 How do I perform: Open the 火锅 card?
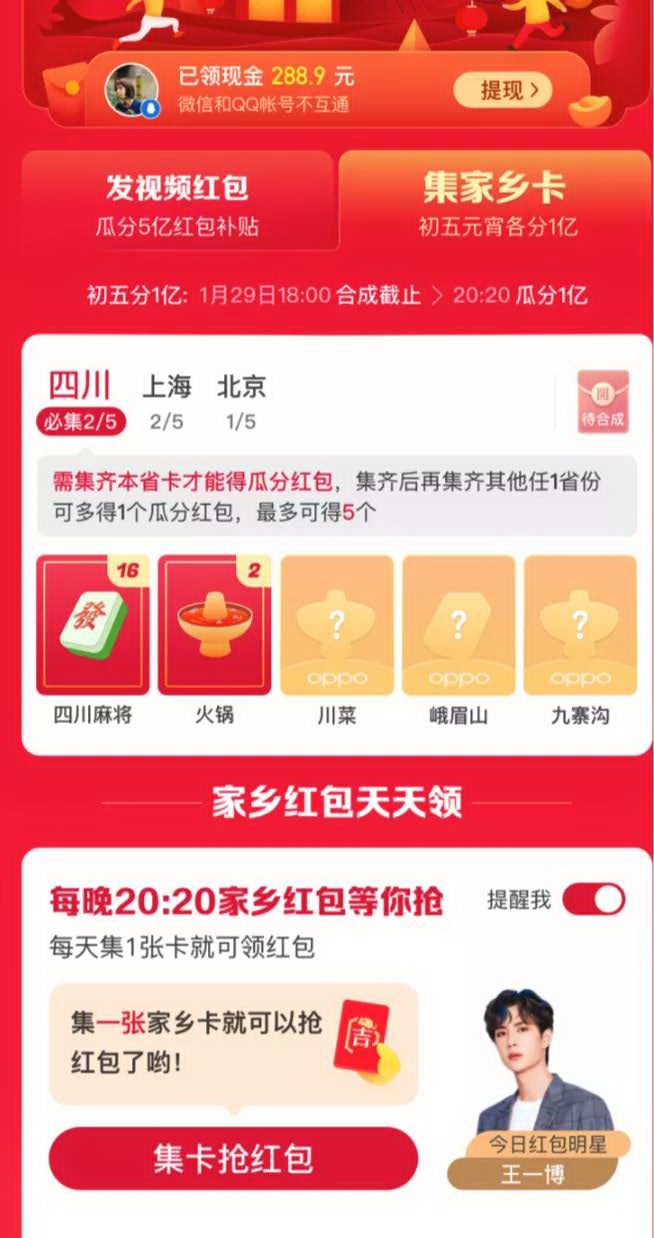click(214, 627)
